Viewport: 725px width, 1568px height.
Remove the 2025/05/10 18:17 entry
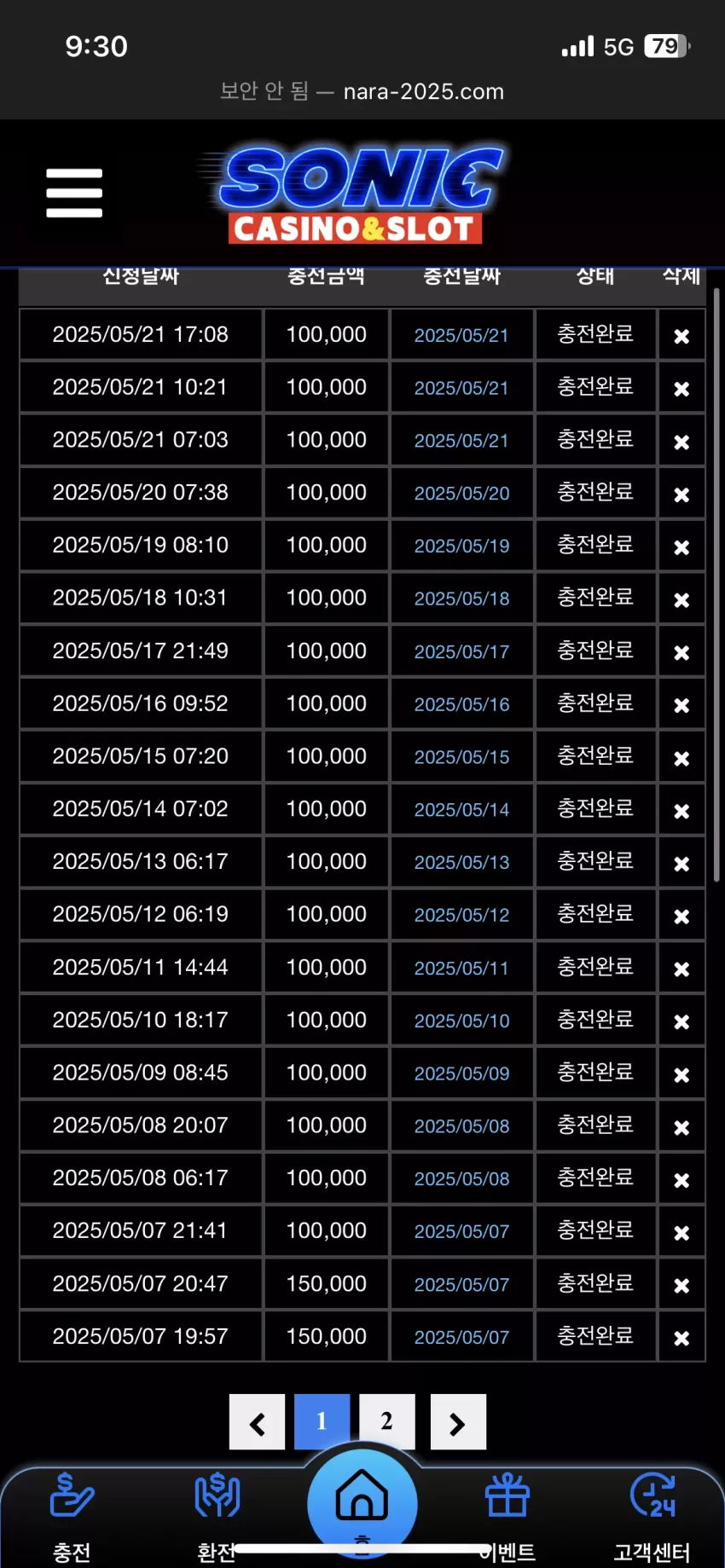[681, 1021]
